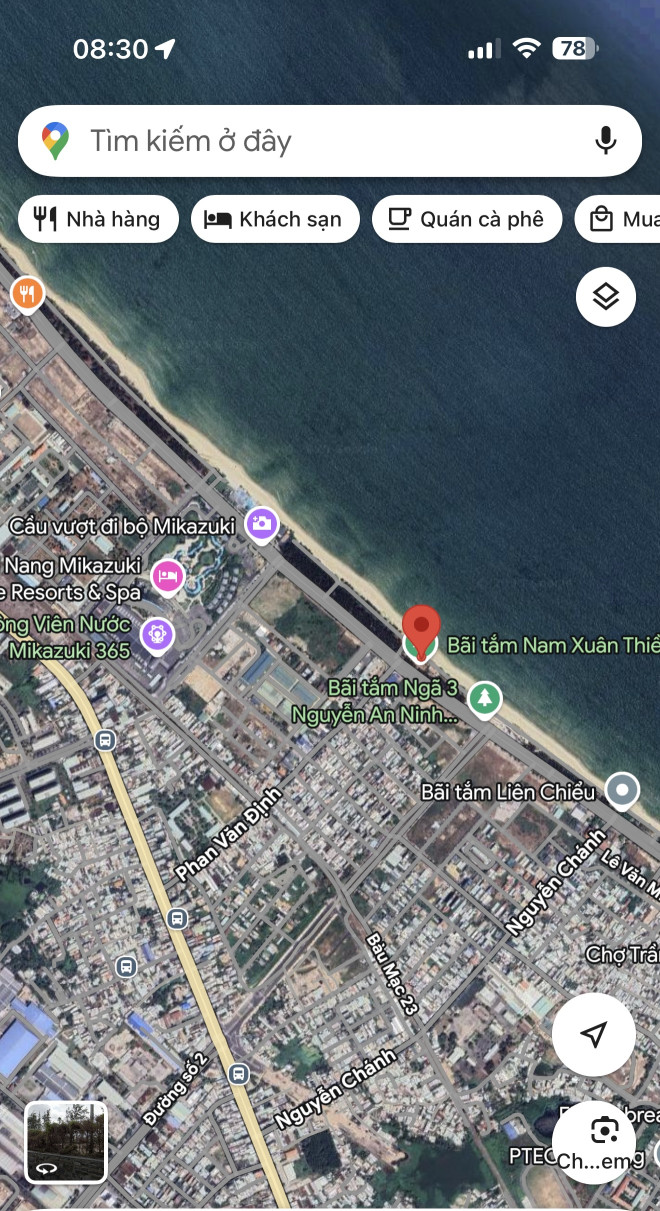Select the Khách sạn chip
660x1211 pixels.
pyautogui.click(x=274, y=219)
